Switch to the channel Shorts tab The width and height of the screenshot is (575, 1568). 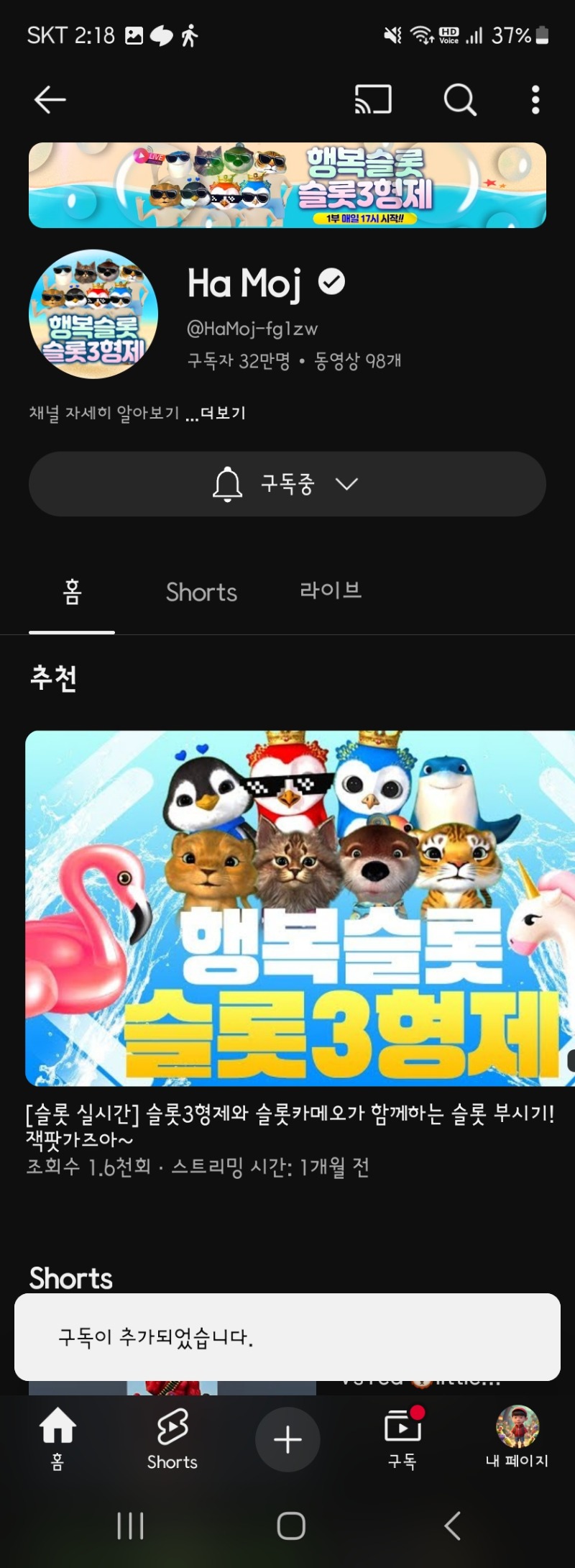[201, 593]
